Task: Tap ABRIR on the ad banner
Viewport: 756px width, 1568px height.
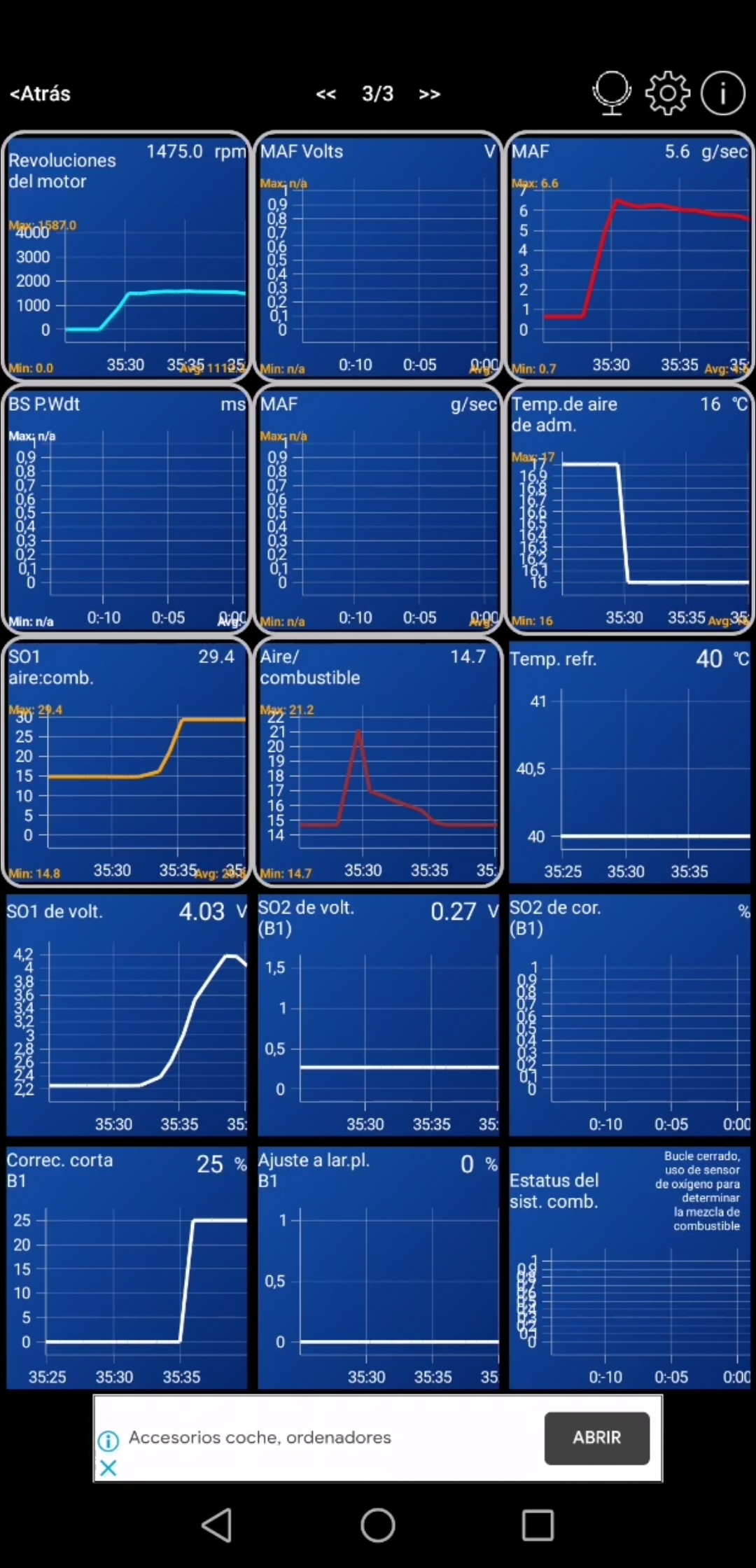Action: [x=596, y=1438]
